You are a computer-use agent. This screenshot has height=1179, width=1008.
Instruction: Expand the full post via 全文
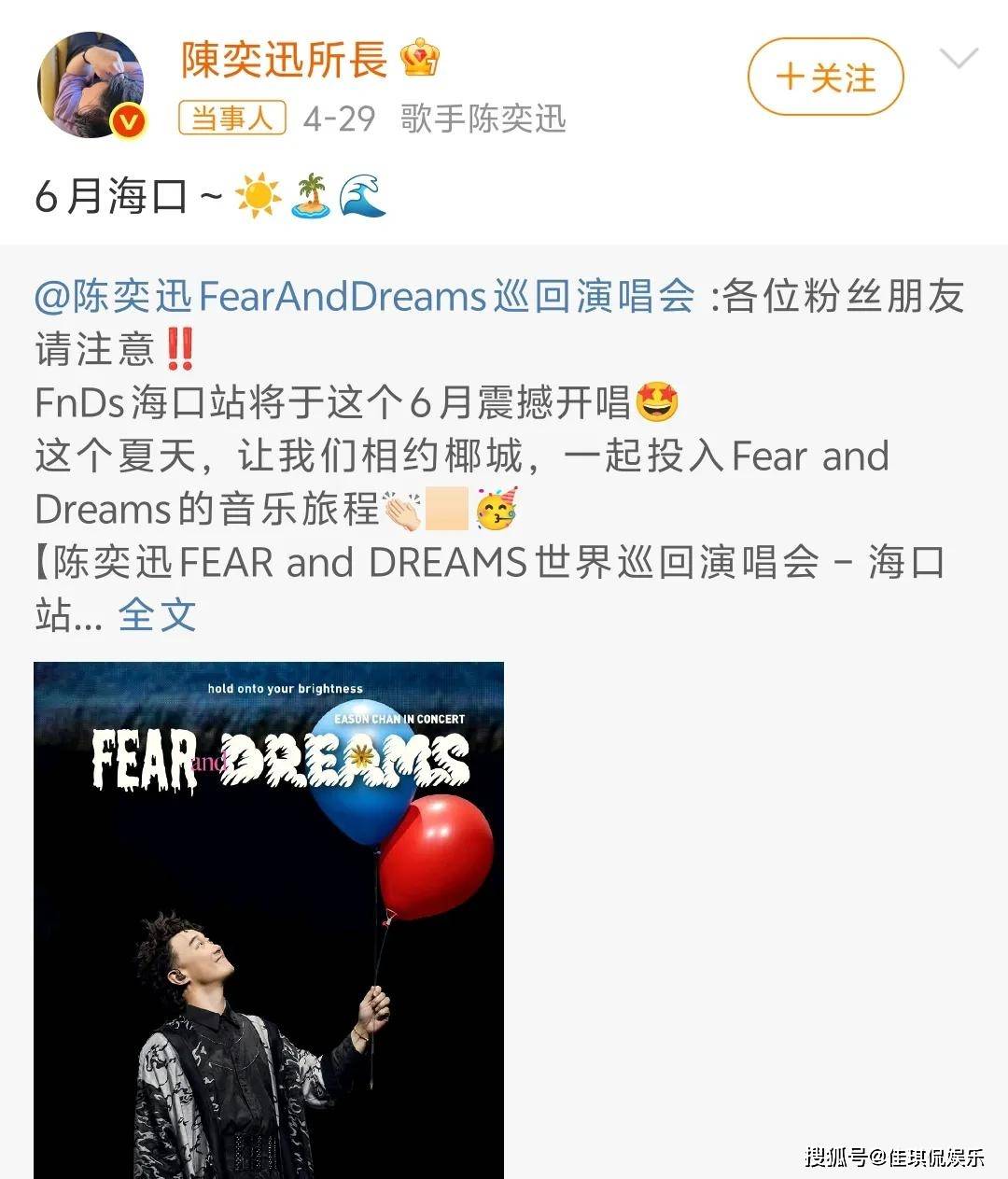[157, 615]
